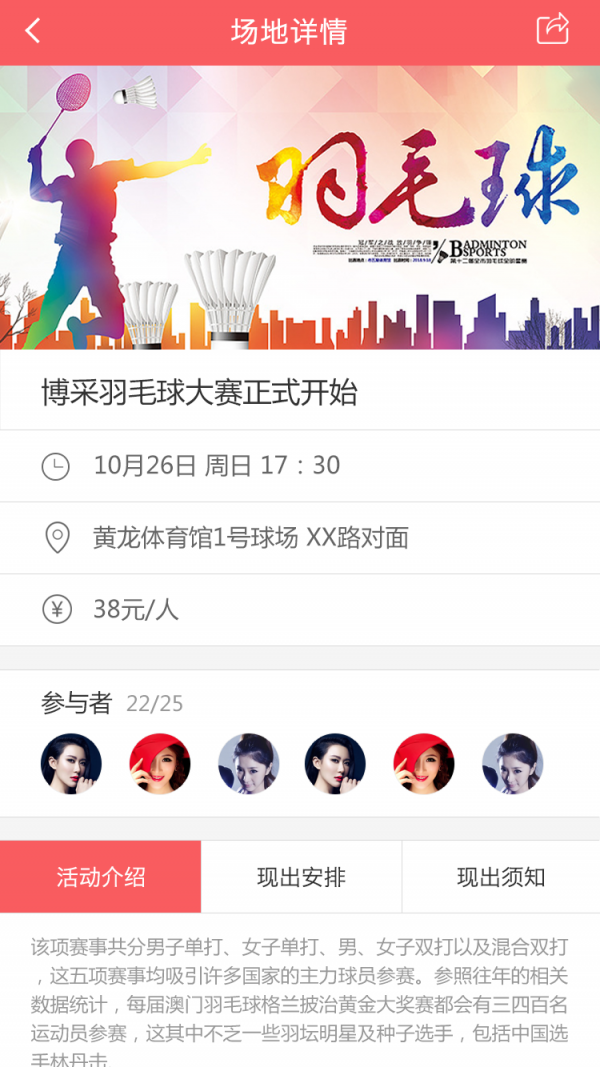
Task: Go back using the top-left arrow
Action: click(33, 31)
